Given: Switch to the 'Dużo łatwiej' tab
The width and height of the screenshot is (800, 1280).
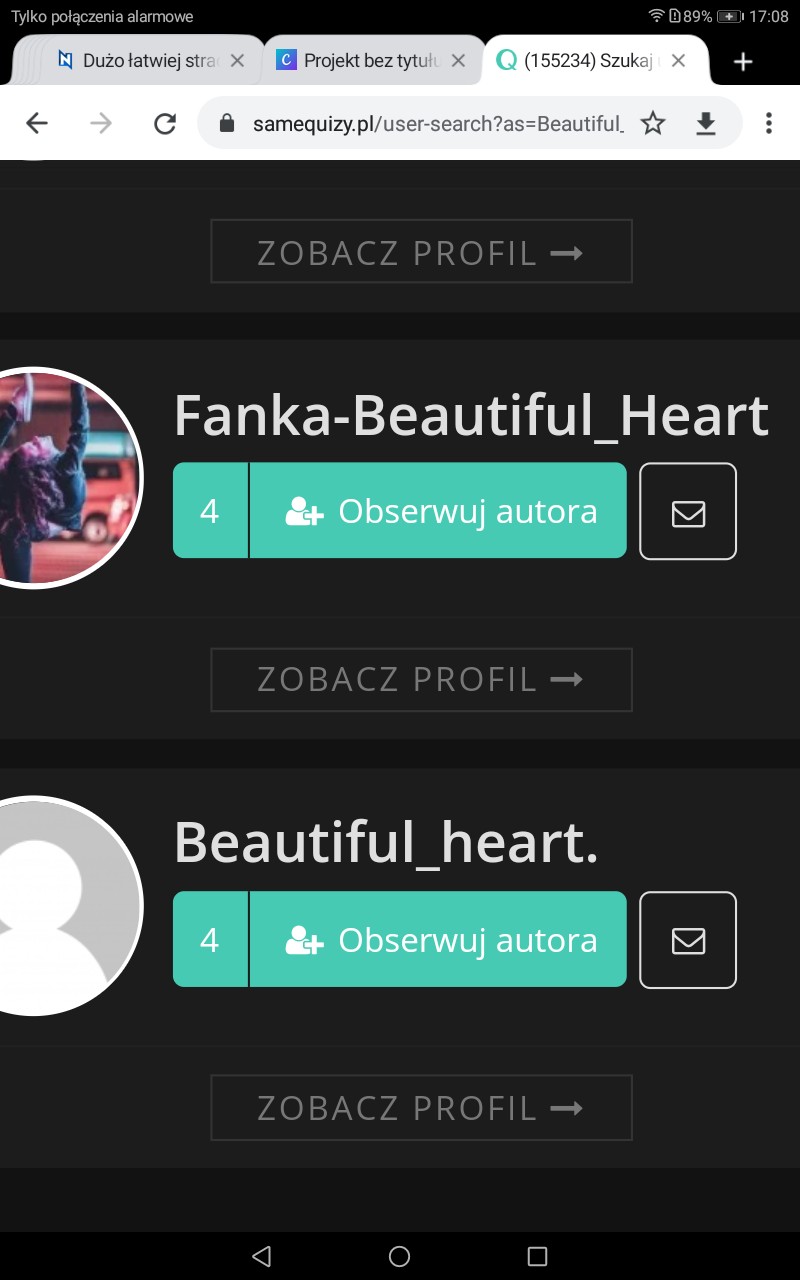Looking at the screenshot, I should pyautogui.click(x=135, y=61).
